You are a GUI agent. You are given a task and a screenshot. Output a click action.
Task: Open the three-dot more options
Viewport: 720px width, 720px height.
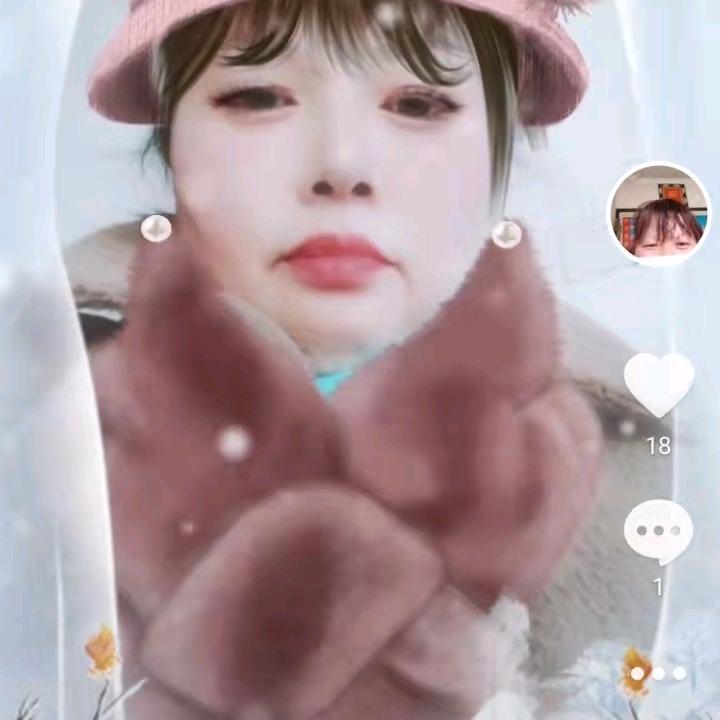pyautogui.click(x=658, y=673)
